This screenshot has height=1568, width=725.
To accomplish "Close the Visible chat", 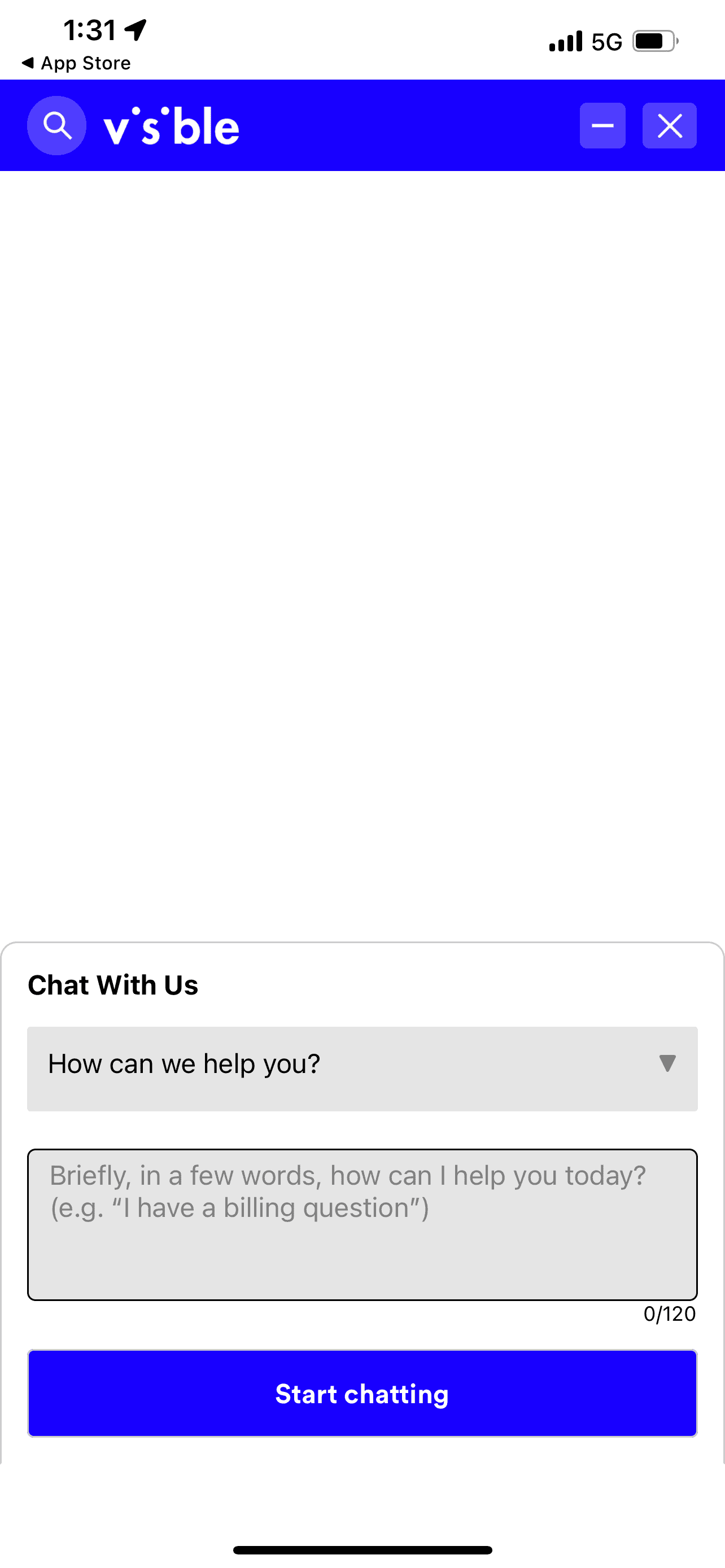I will click(x=669, y=125).
